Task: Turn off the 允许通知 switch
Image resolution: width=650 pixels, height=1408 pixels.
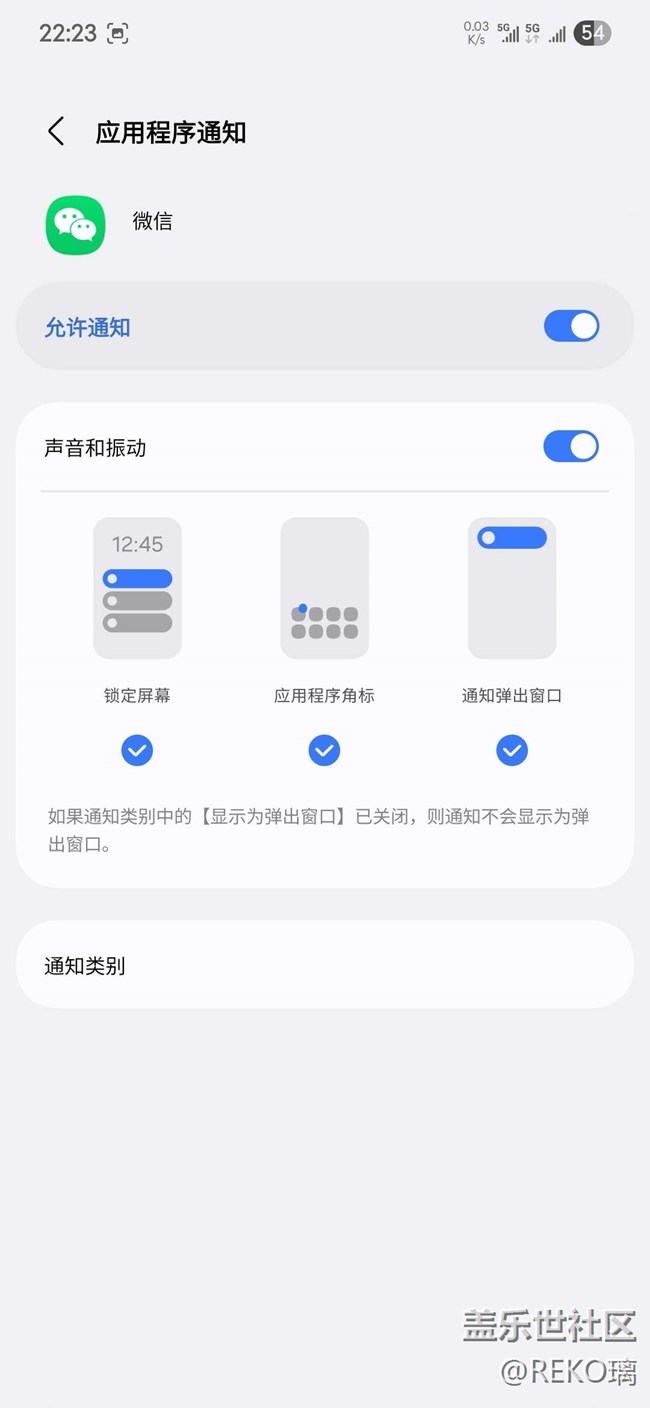Action: (x=571, y=327)
